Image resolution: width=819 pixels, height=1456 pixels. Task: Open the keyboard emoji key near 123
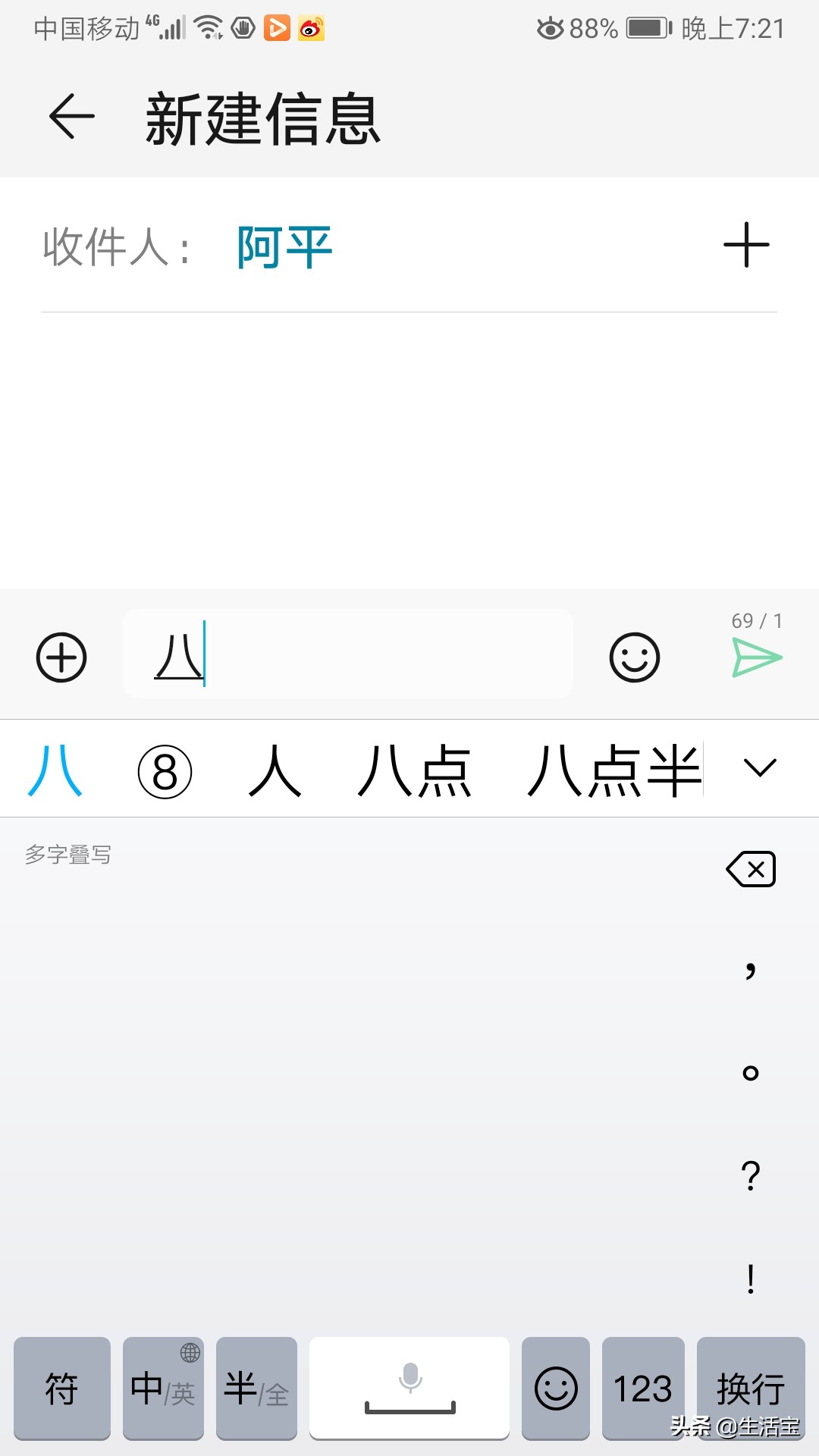pyautogui.click(x=556, y=1390)
